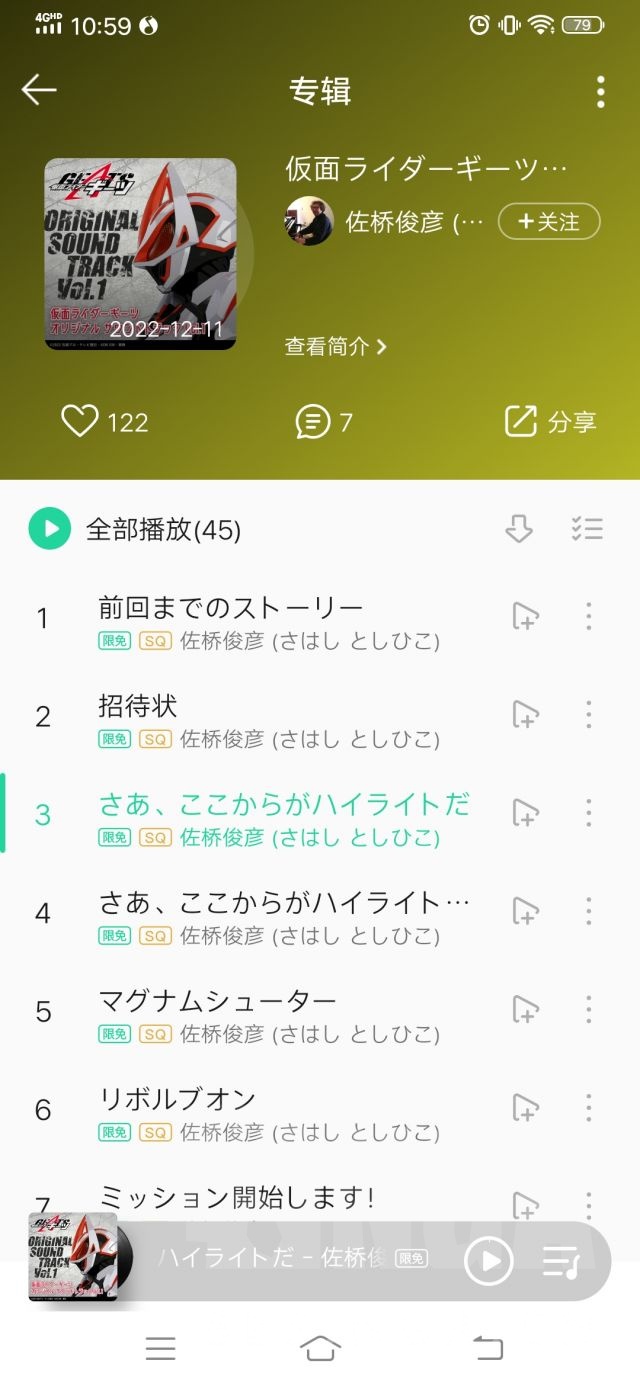The width and height of the screenshot is (640, 1386).
Task: Open the mini player playlist queue
Action: pos(561,1261)
